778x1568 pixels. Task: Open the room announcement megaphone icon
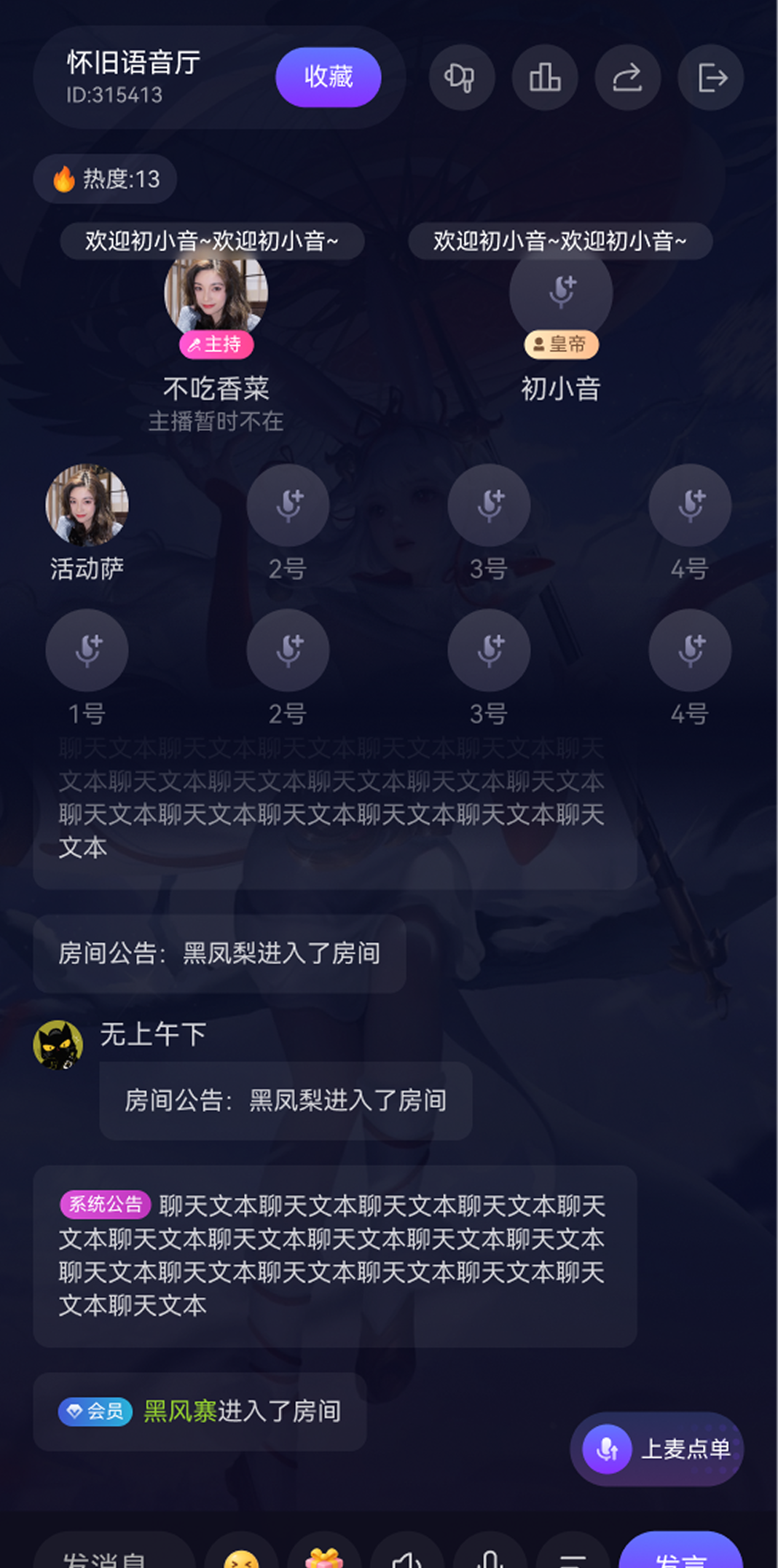click(x=461, y=78)
